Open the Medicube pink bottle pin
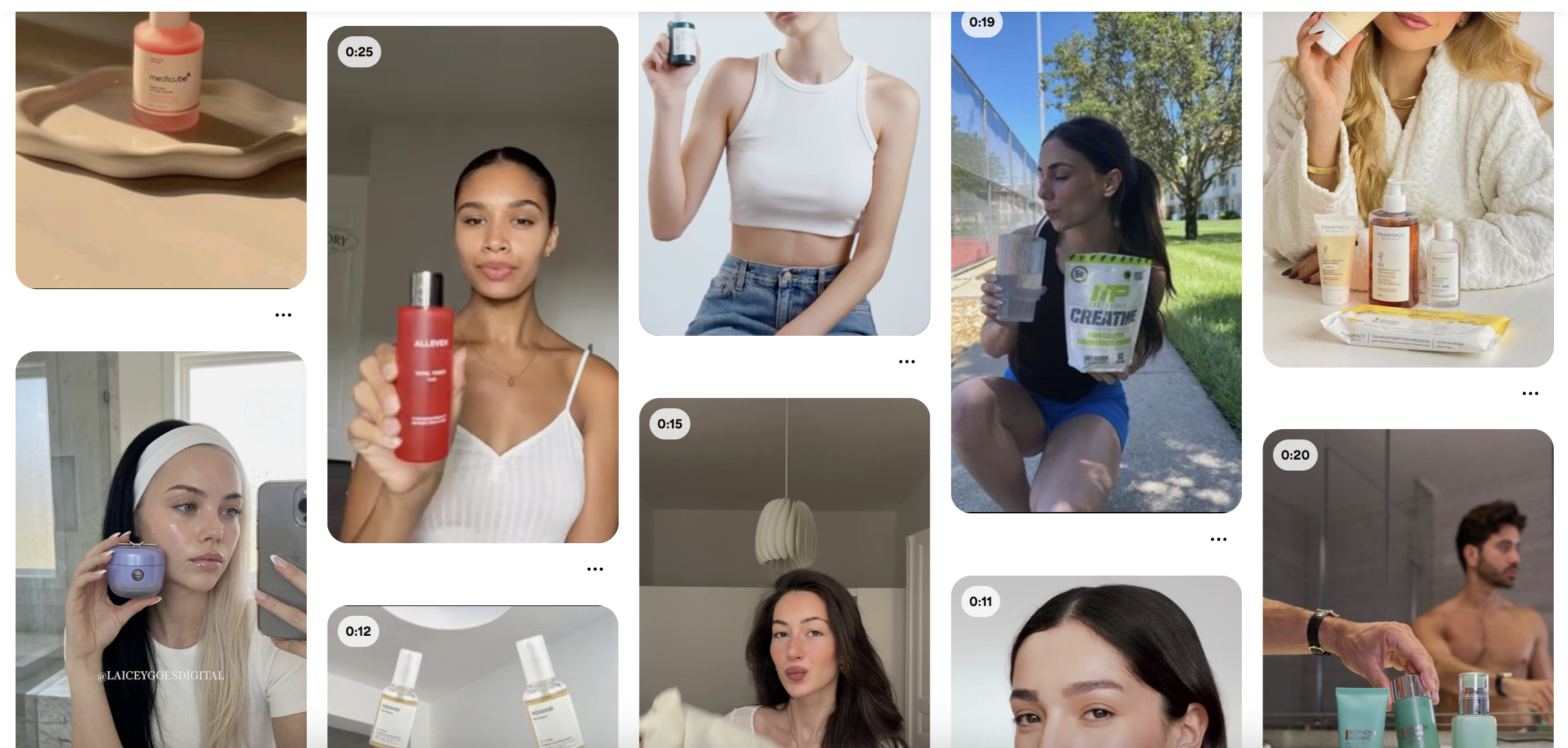Viewport: 1568px width, 748px height. coord(161,149)
